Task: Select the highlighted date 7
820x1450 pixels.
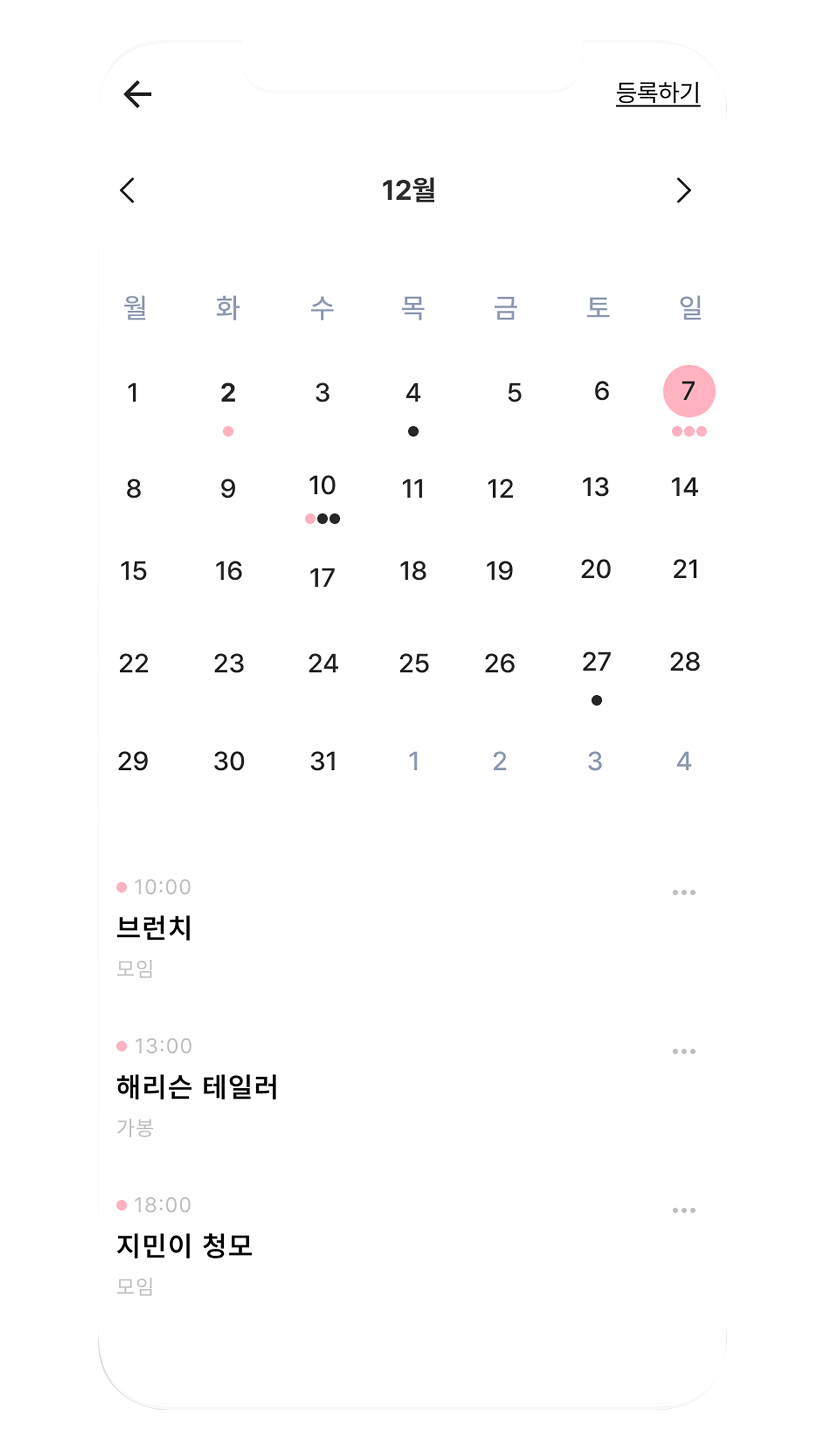Action: coord(688,391)
